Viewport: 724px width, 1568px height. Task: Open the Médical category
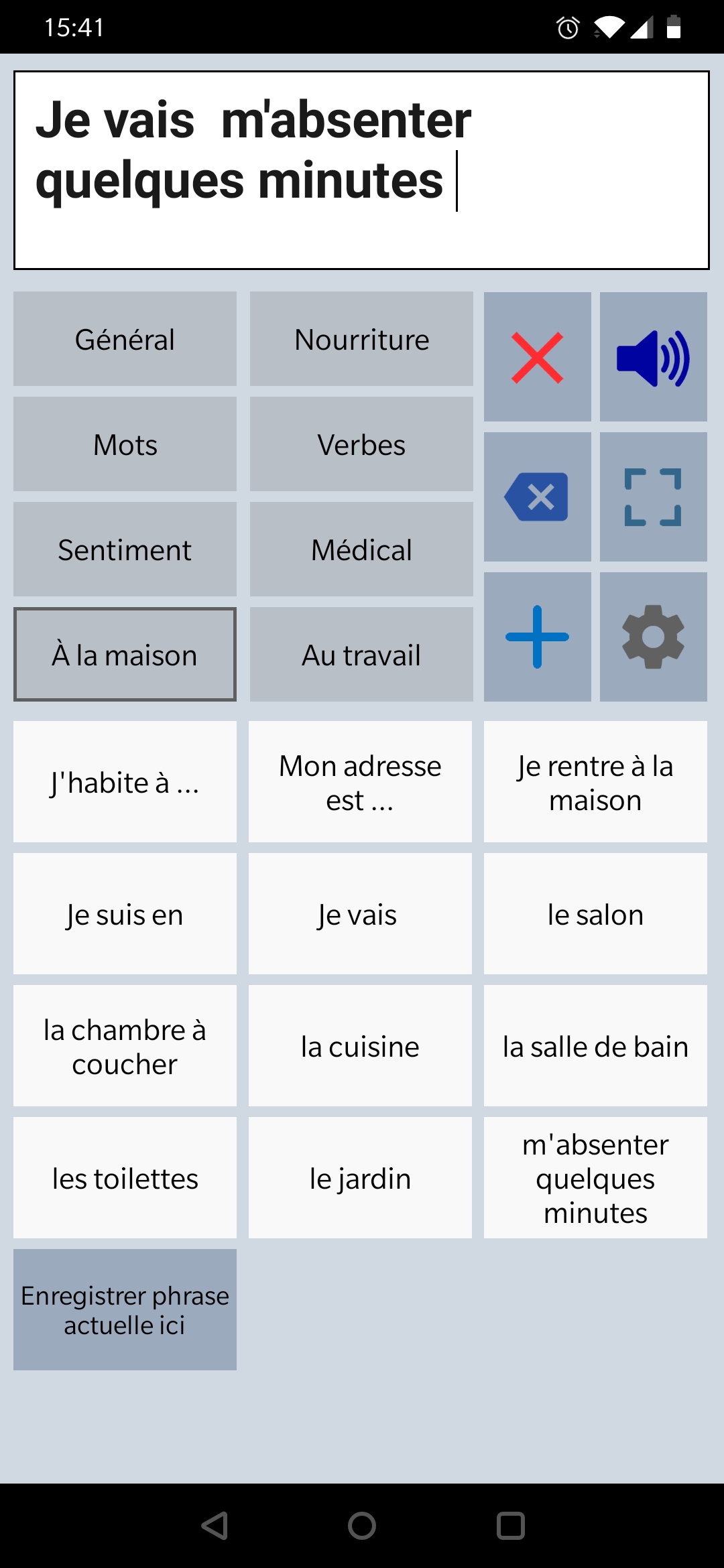coord(361,549)
